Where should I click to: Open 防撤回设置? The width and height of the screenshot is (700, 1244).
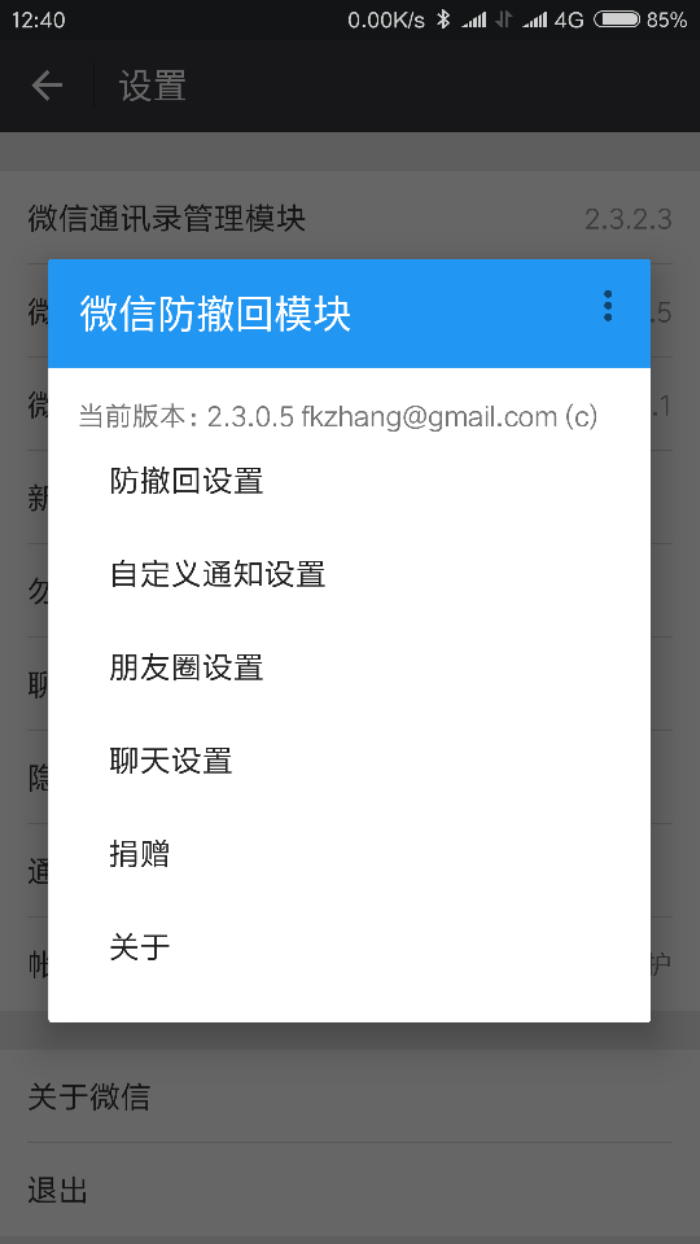pyautogui.click(x=187, y=481)
